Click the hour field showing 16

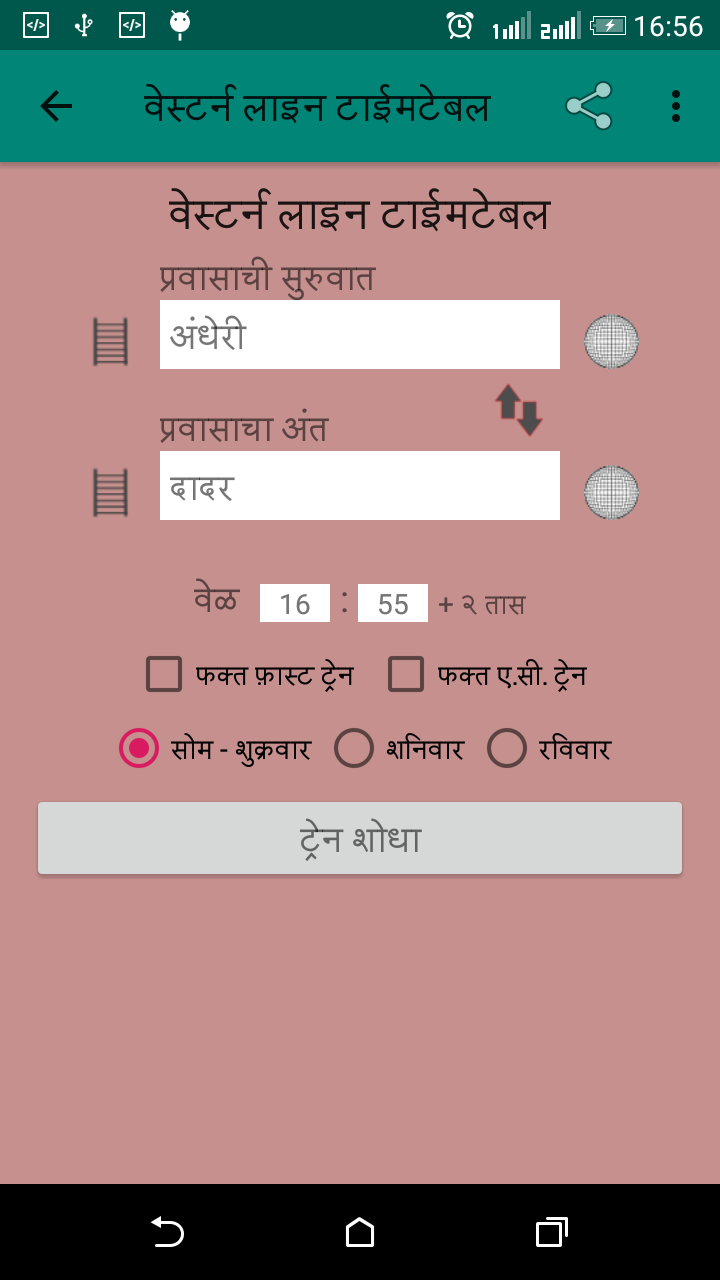[x=294, y=602]
